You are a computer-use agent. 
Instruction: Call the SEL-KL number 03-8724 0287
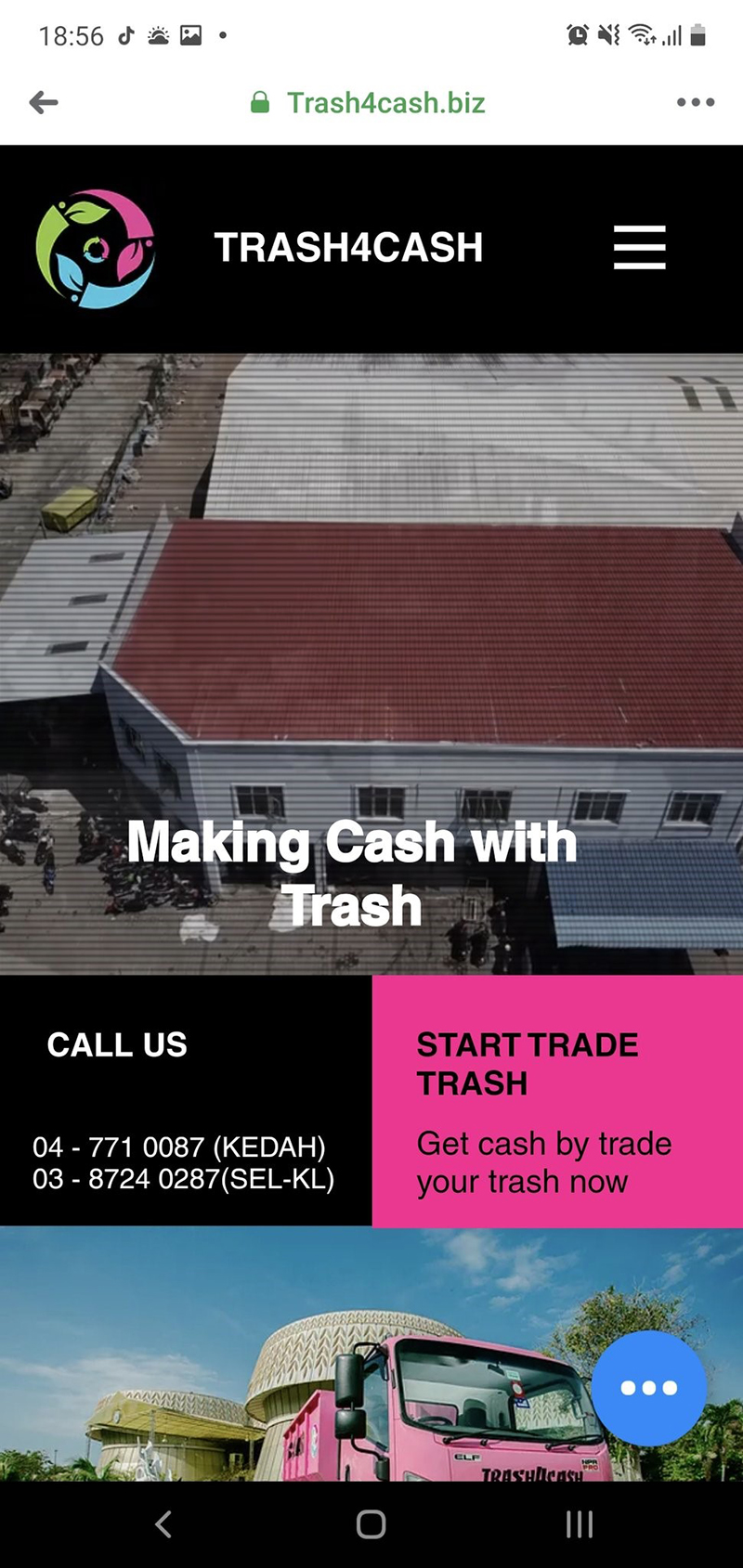click(x=183, y=1179)
